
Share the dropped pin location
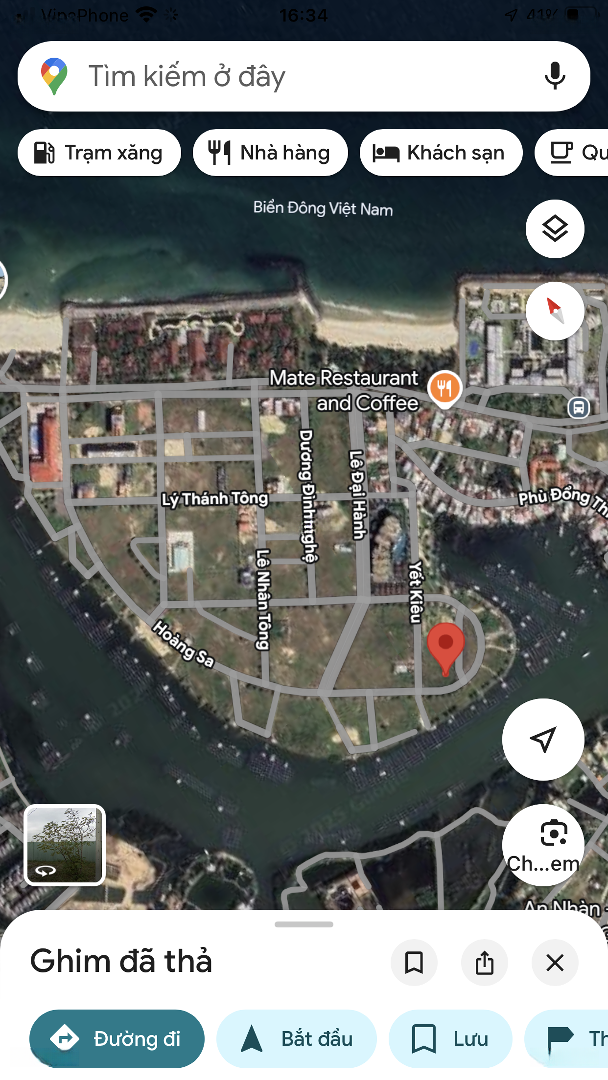pos(485,963)
